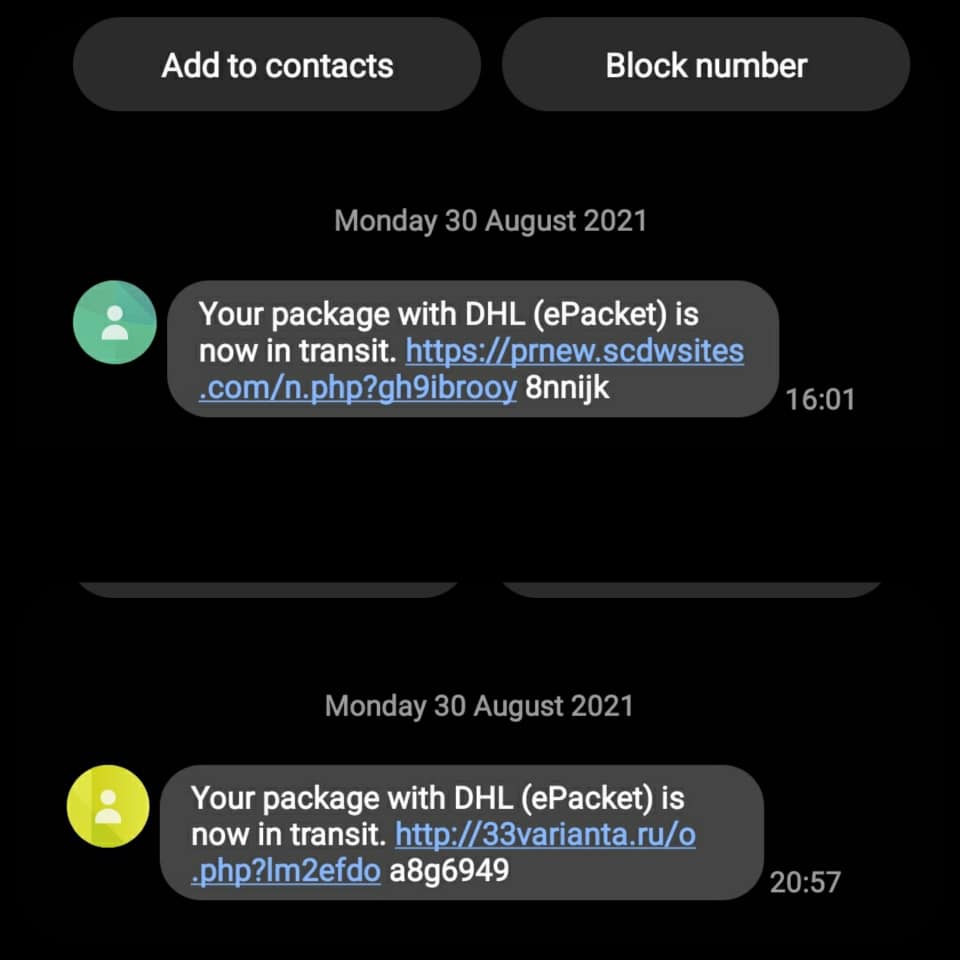
Task: Tap the Add to contacts button
Action: [277, 66]
